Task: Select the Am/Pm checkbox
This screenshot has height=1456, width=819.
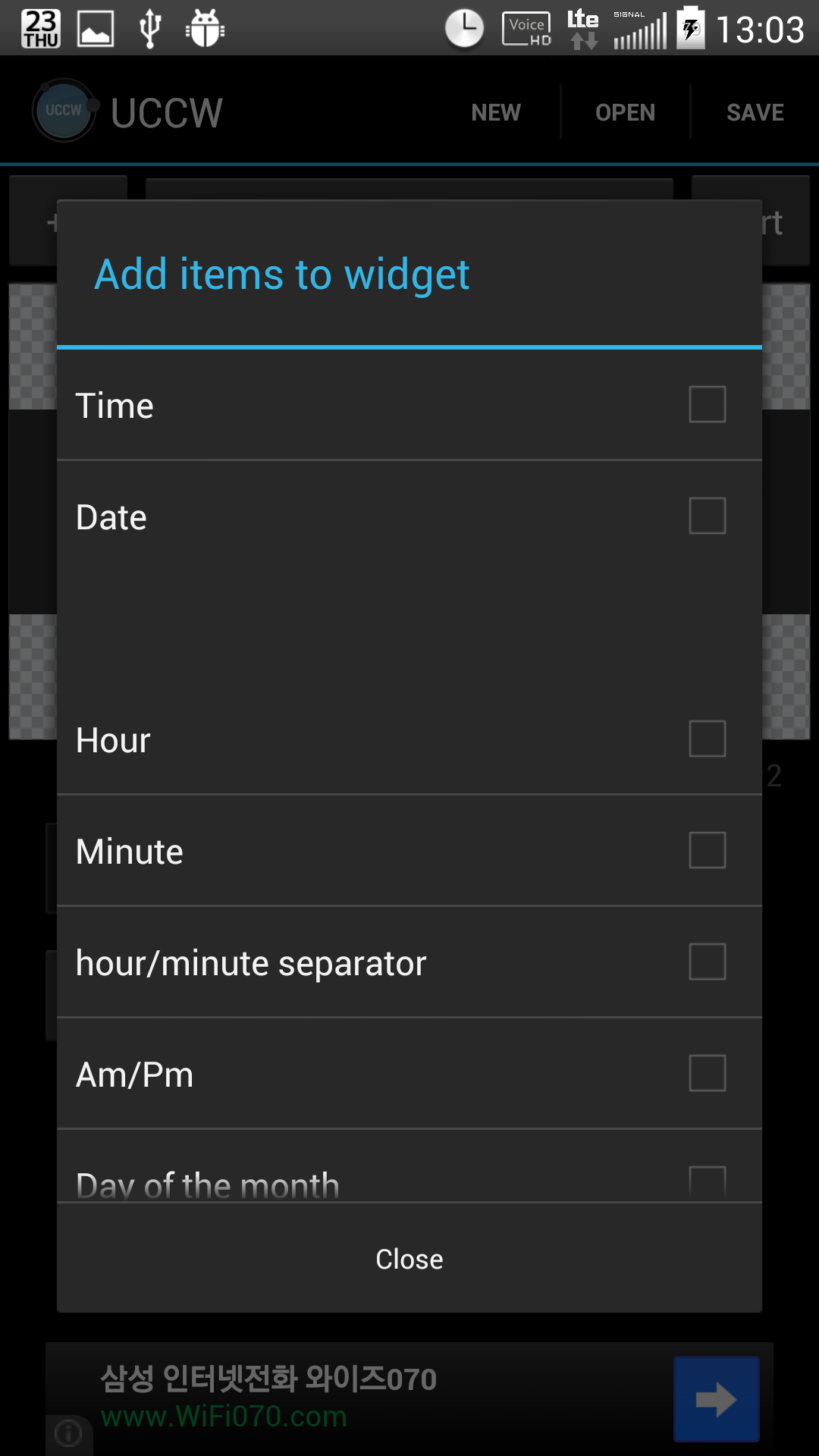Action: pyautogui.click(x=707, y=1073)
